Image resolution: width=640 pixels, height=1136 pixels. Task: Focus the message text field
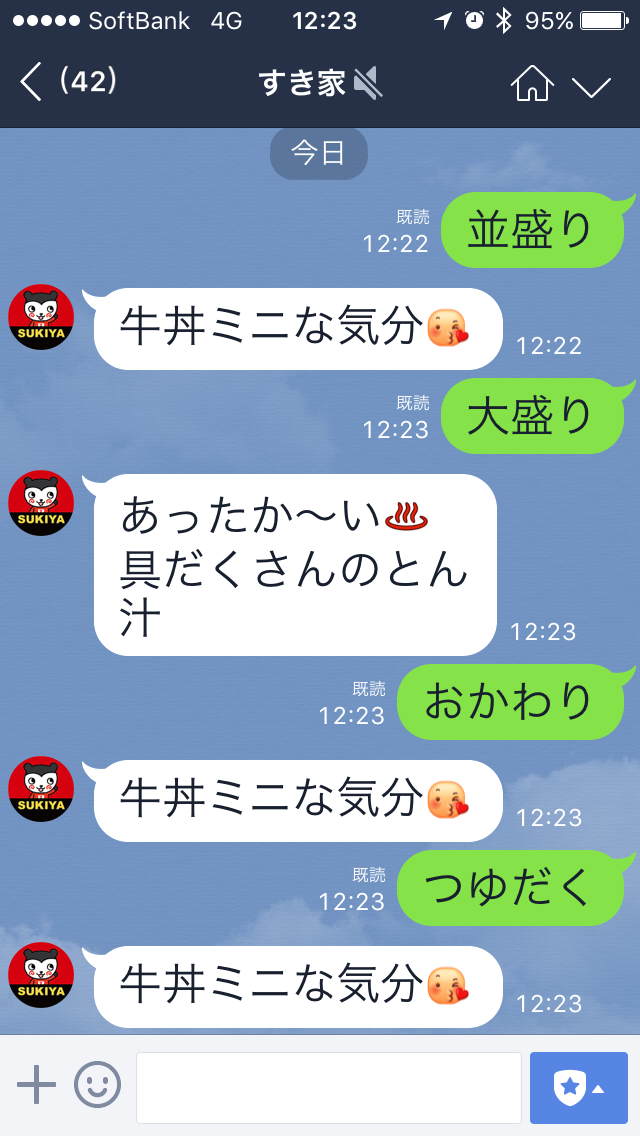coord(328,1087)
